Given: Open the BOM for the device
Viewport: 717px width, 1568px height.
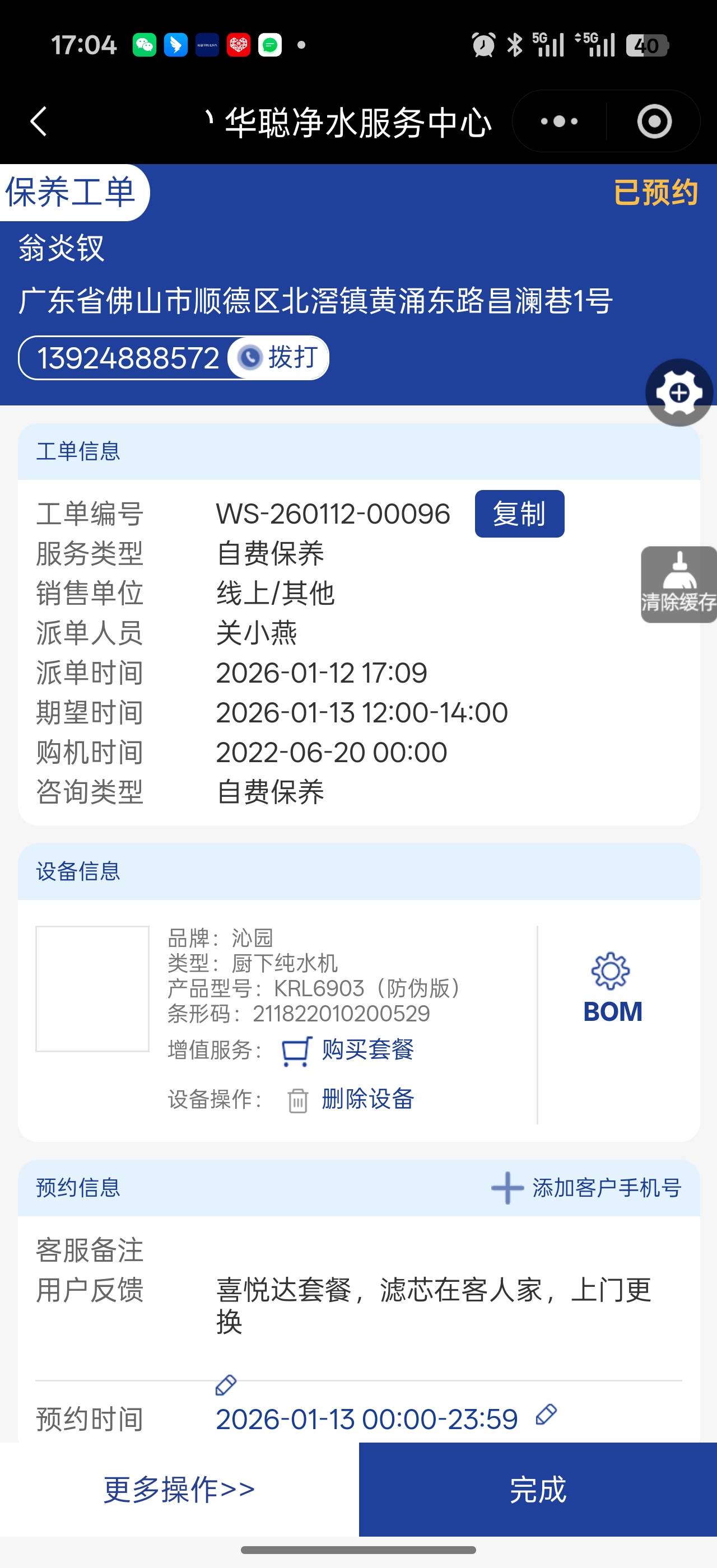Looking at the screenshot, I should click(x=612, y=988).
